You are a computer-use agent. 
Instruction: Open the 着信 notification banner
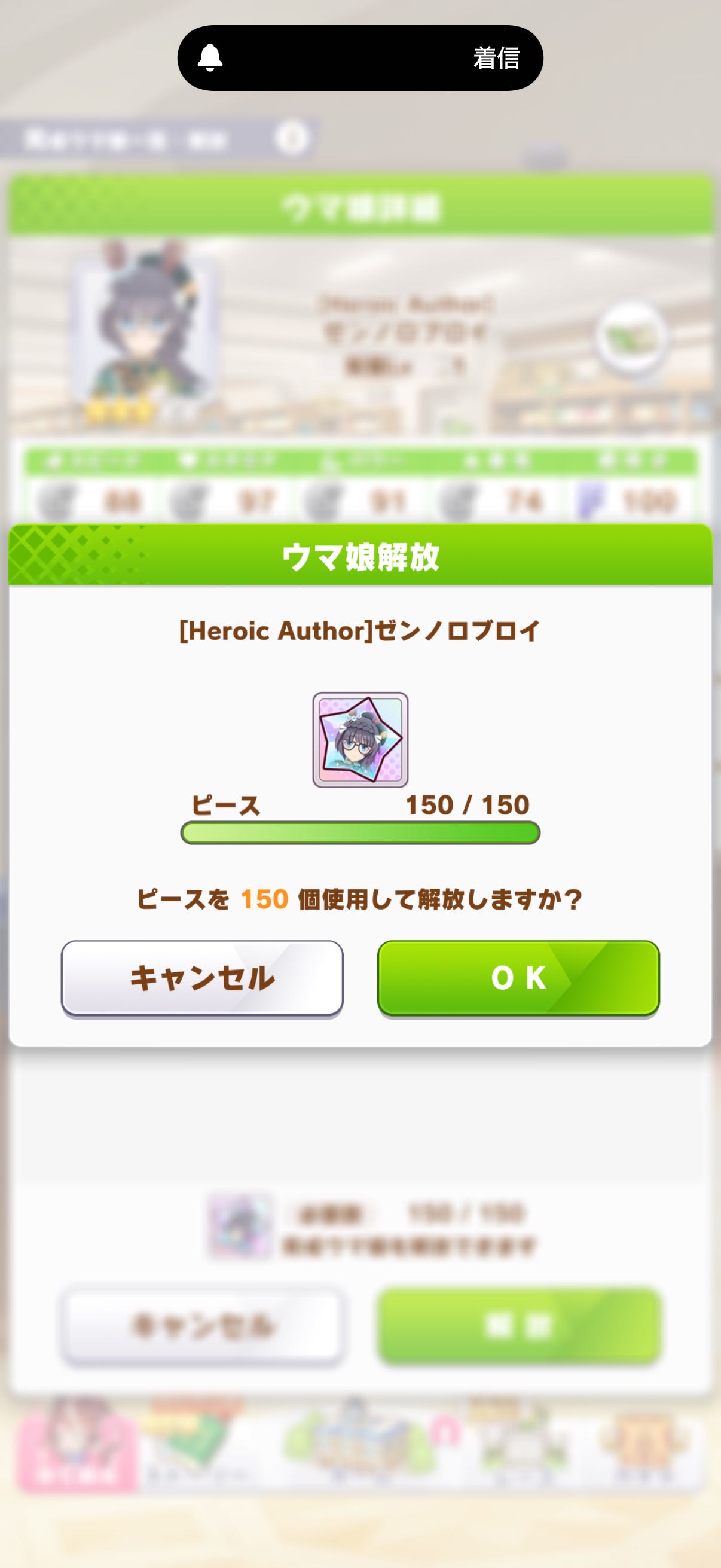pos(360,58)
